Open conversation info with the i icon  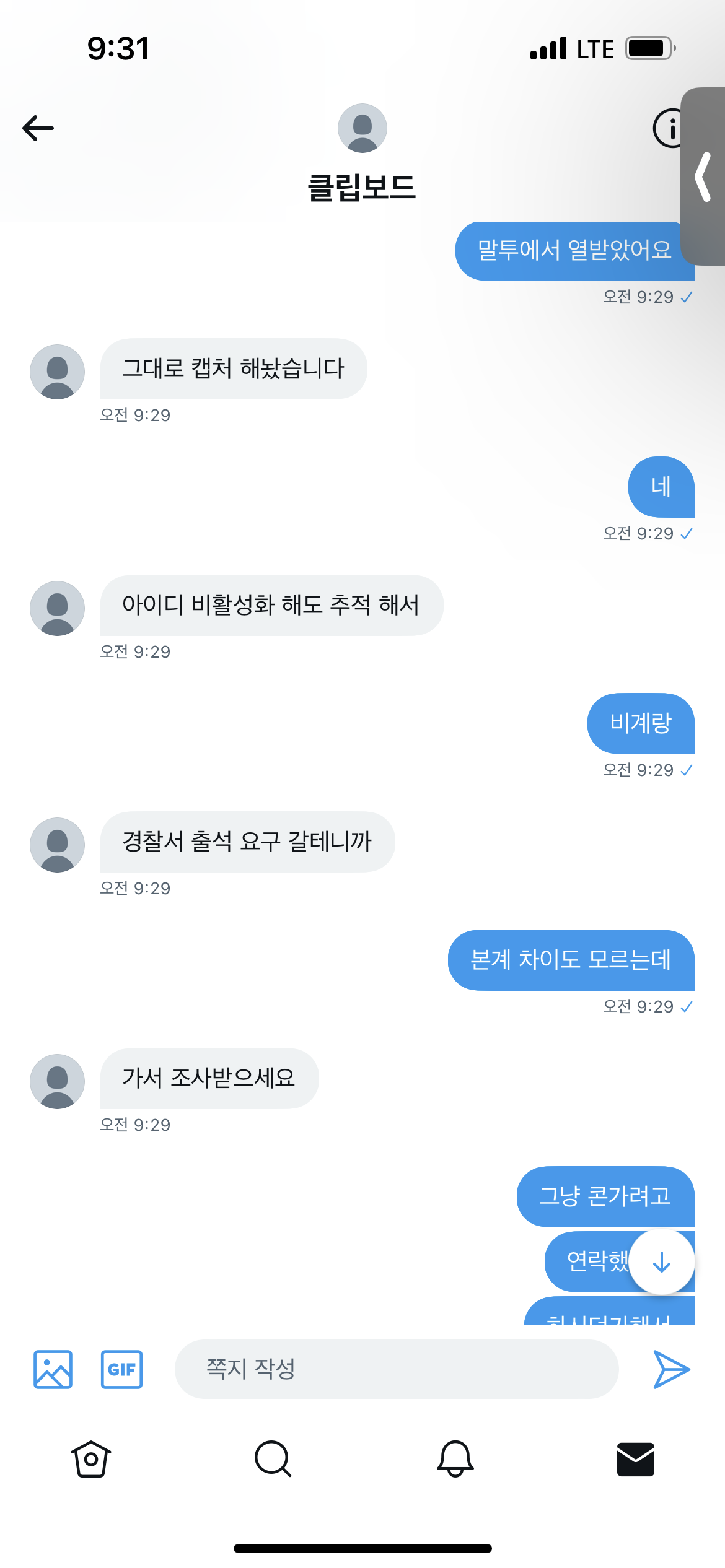[669, 128]
